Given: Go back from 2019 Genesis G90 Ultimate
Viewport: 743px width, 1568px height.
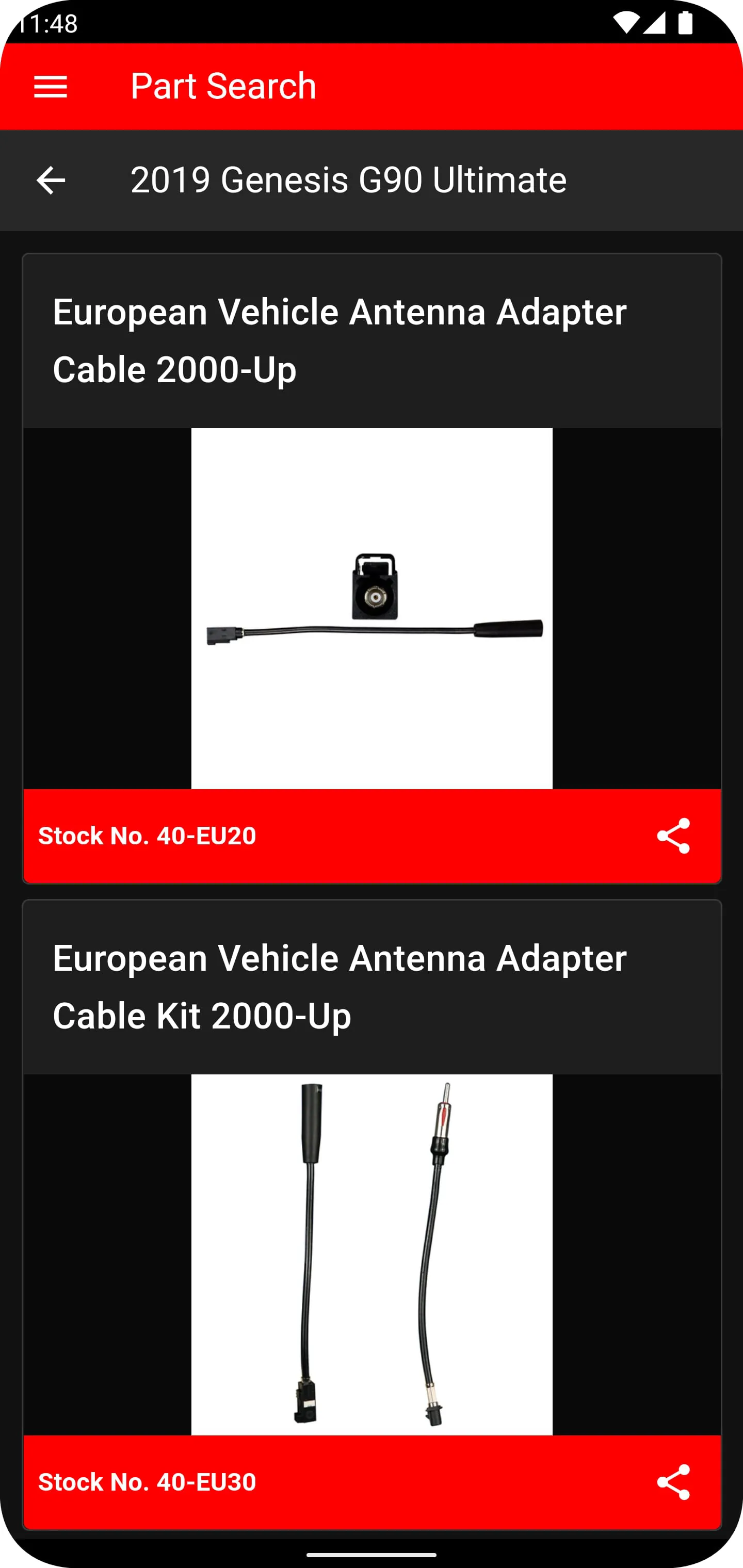Looking at the screenshot, I should pos(51,180).
